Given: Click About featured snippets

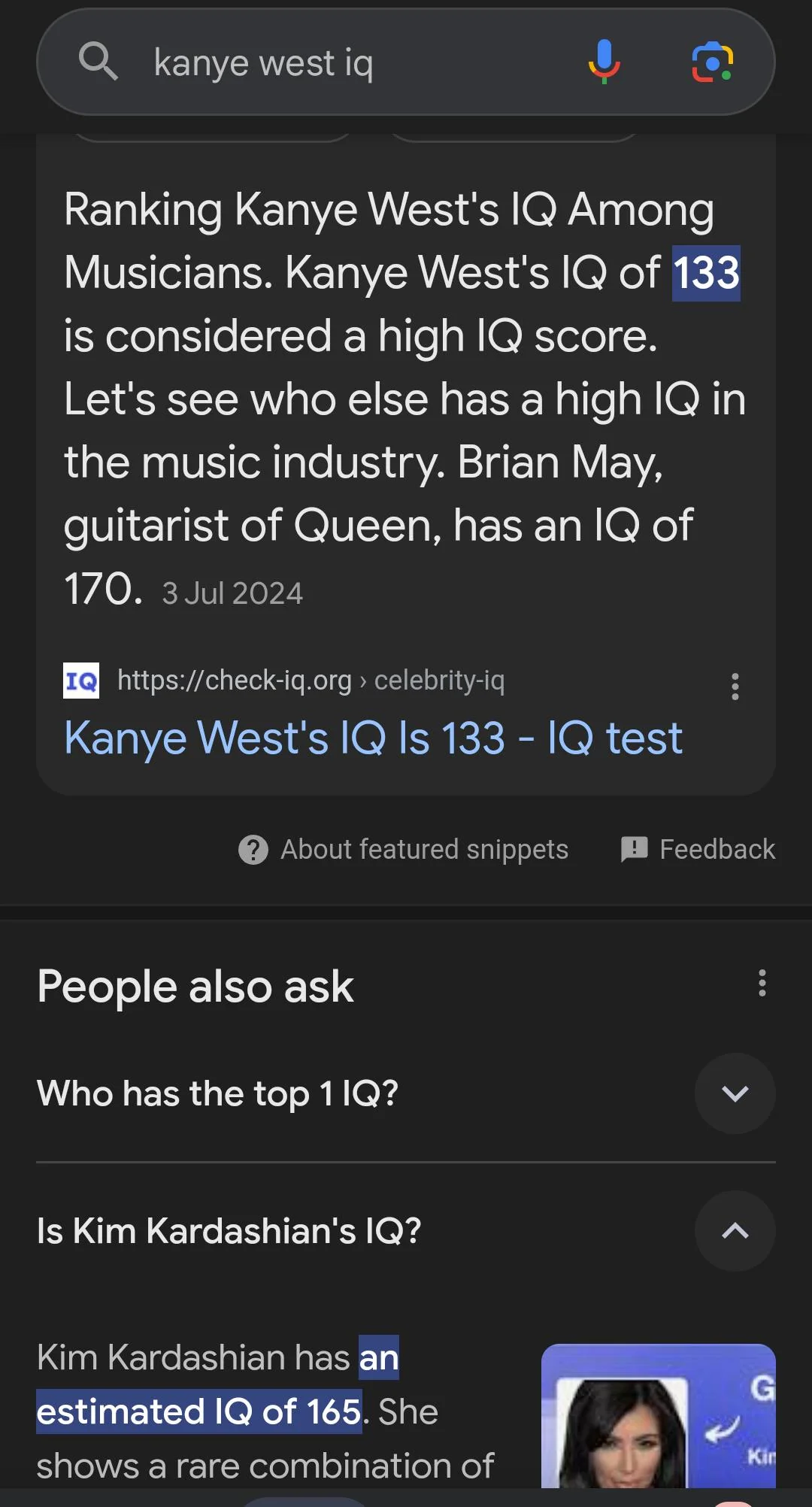Looking at the screenshot, I should (x=423, y=849).
